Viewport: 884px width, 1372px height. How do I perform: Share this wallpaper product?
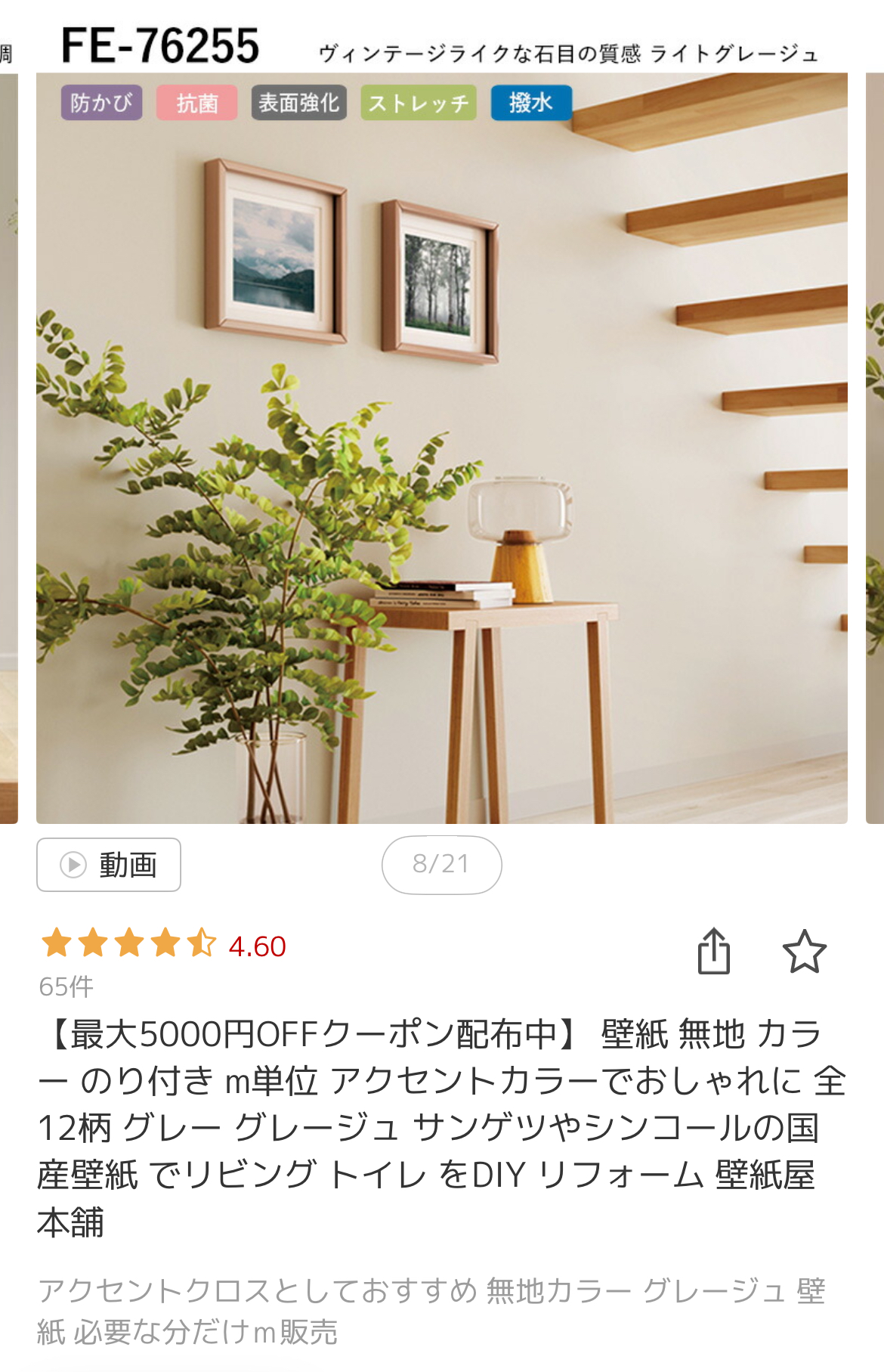[x=713, y=951]
